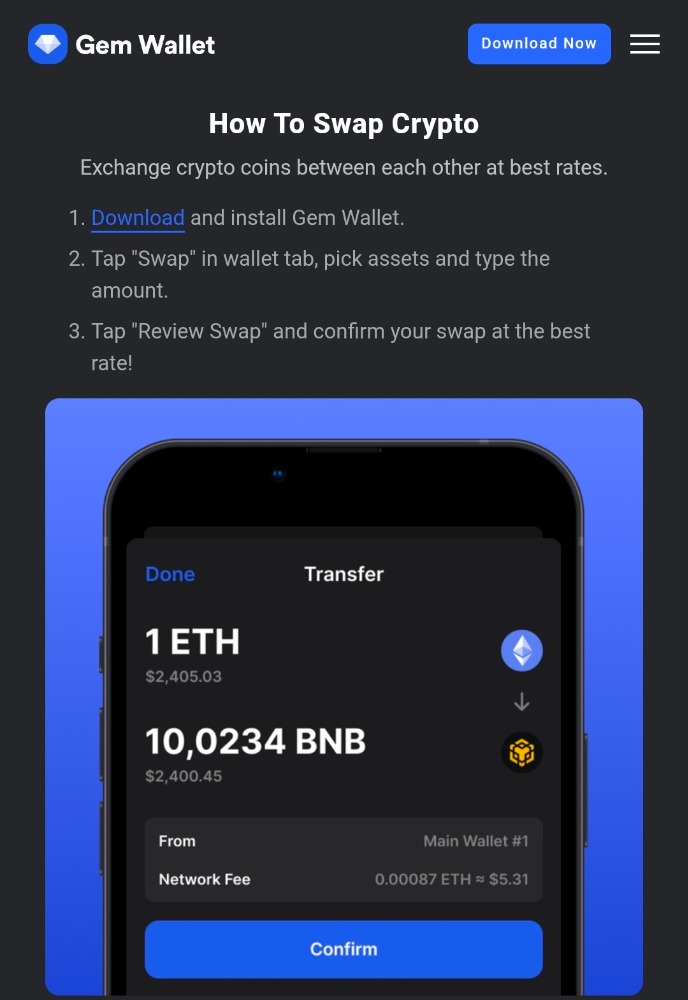Go to the Gem Wallet home logo

tap(122, 45)
